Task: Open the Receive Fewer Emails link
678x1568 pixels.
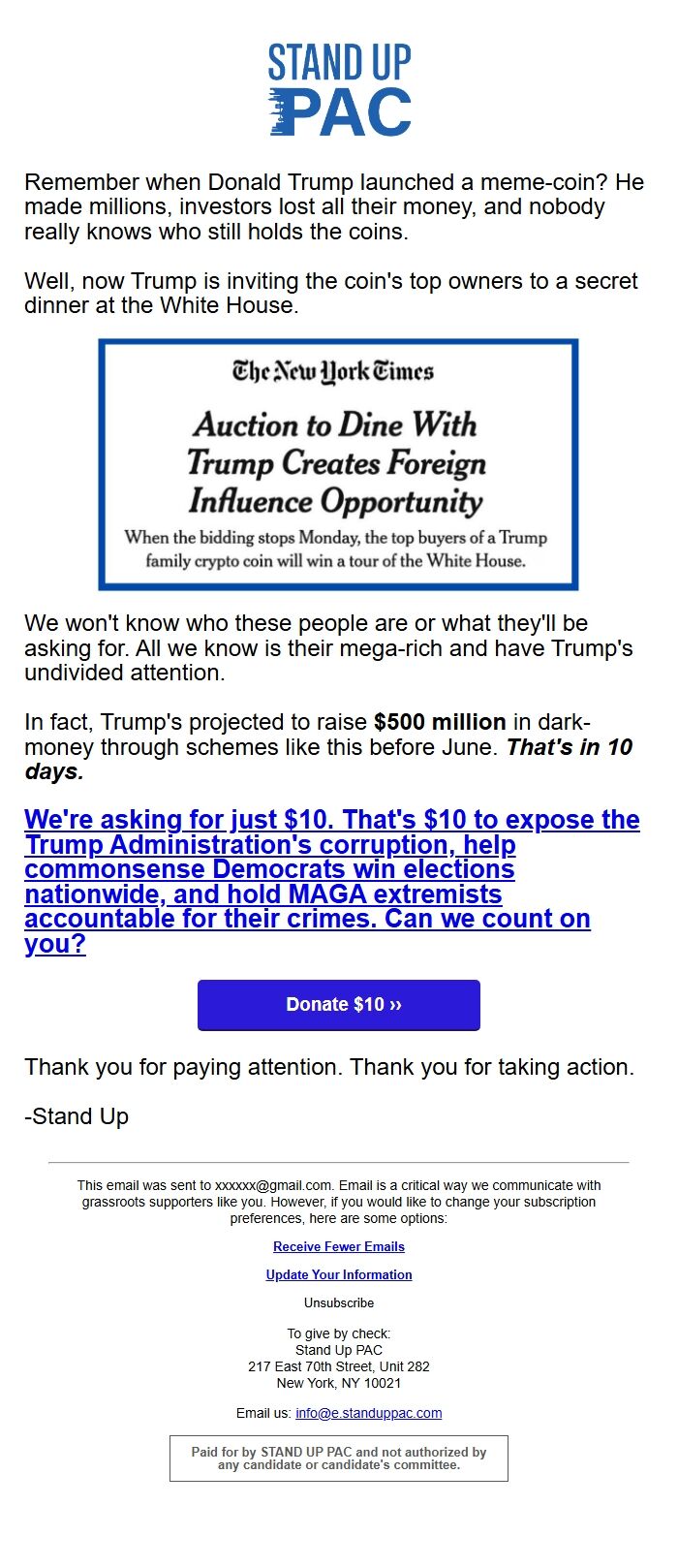Action: pyautogui.click(x=339, y=1246)
